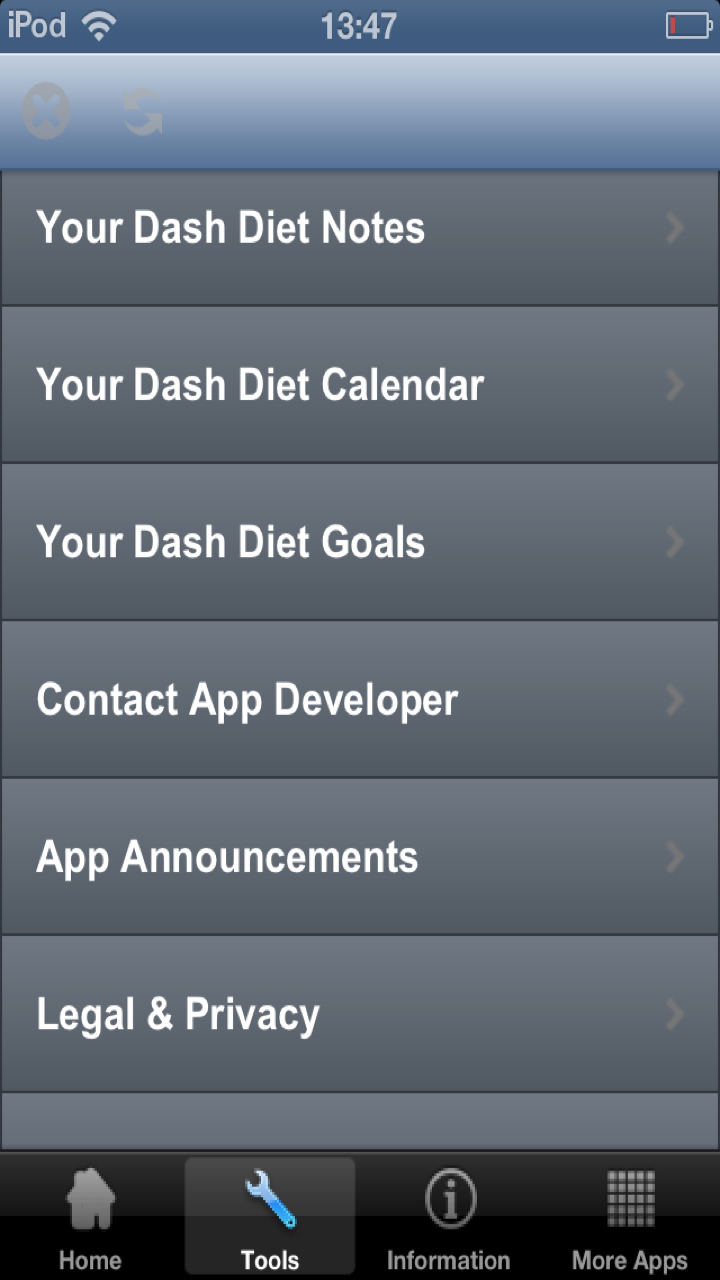Tap the chevron next to Your Dash Diet Calendar
The image size is (720, 1280).
pos(676,384)
